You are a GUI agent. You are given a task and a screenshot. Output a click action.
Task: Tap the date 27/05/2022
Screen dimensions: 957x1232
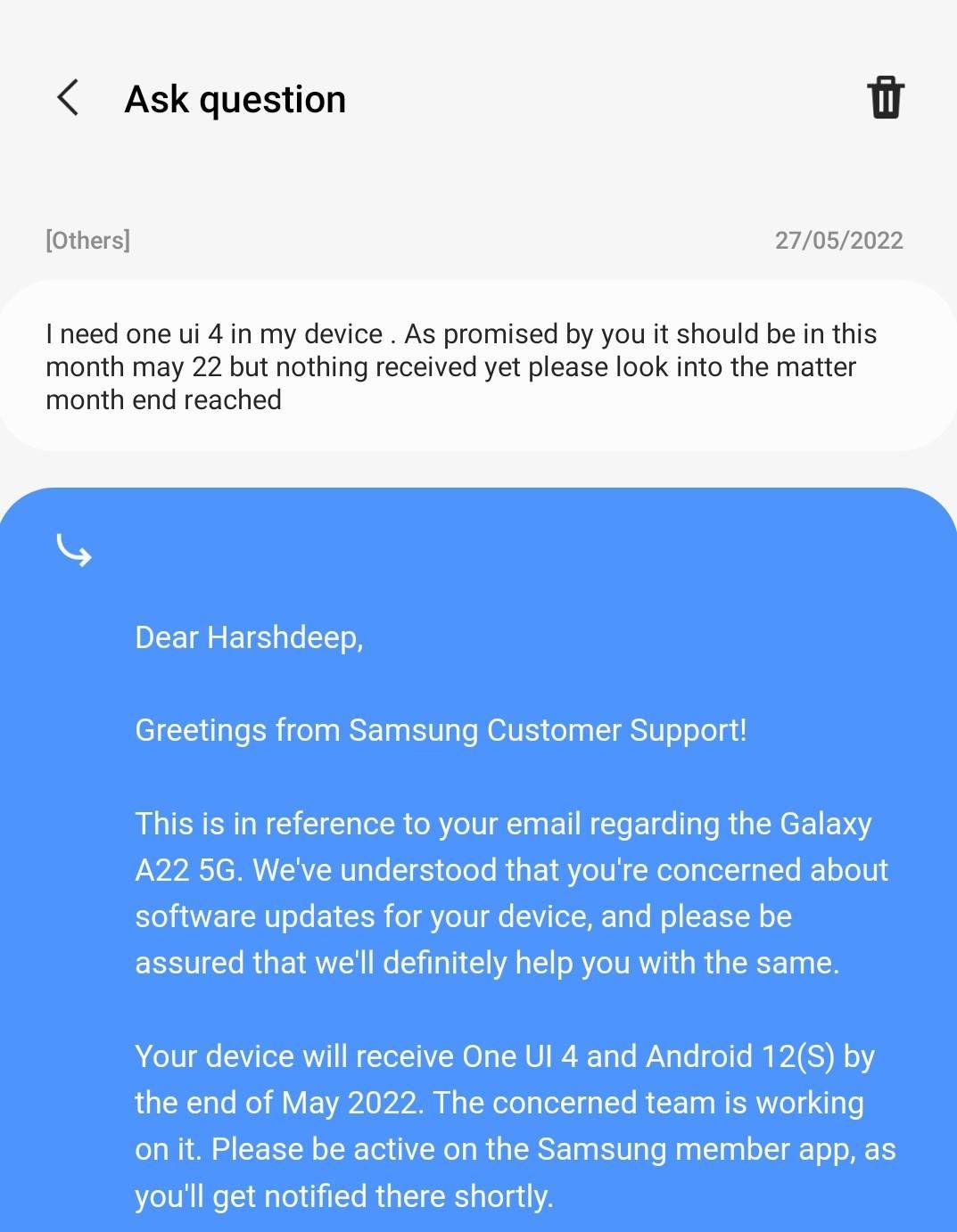[x=838, y=239]
